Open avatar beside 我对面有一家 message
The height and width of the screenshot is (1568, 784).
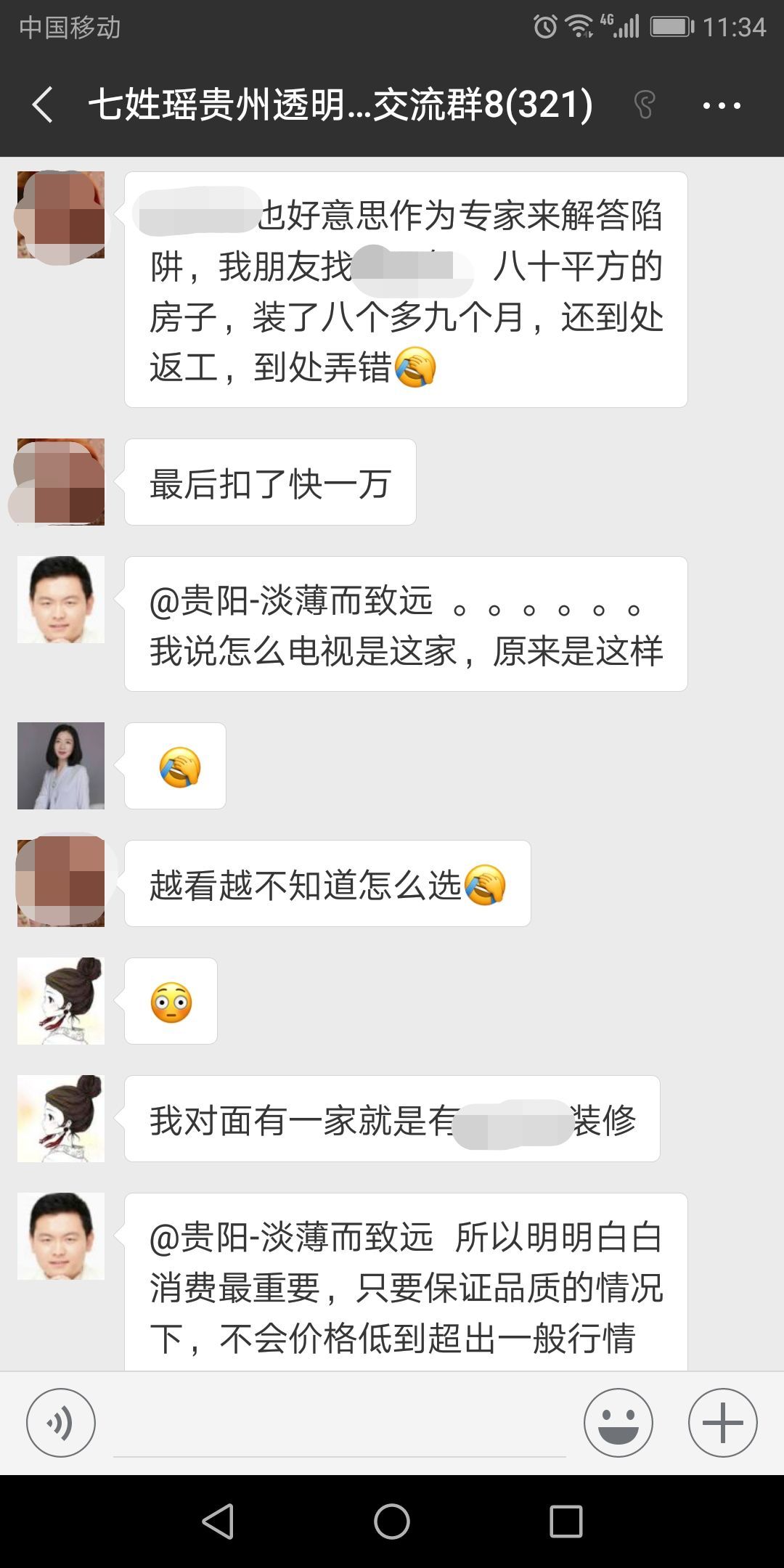tap(61, 1119)
